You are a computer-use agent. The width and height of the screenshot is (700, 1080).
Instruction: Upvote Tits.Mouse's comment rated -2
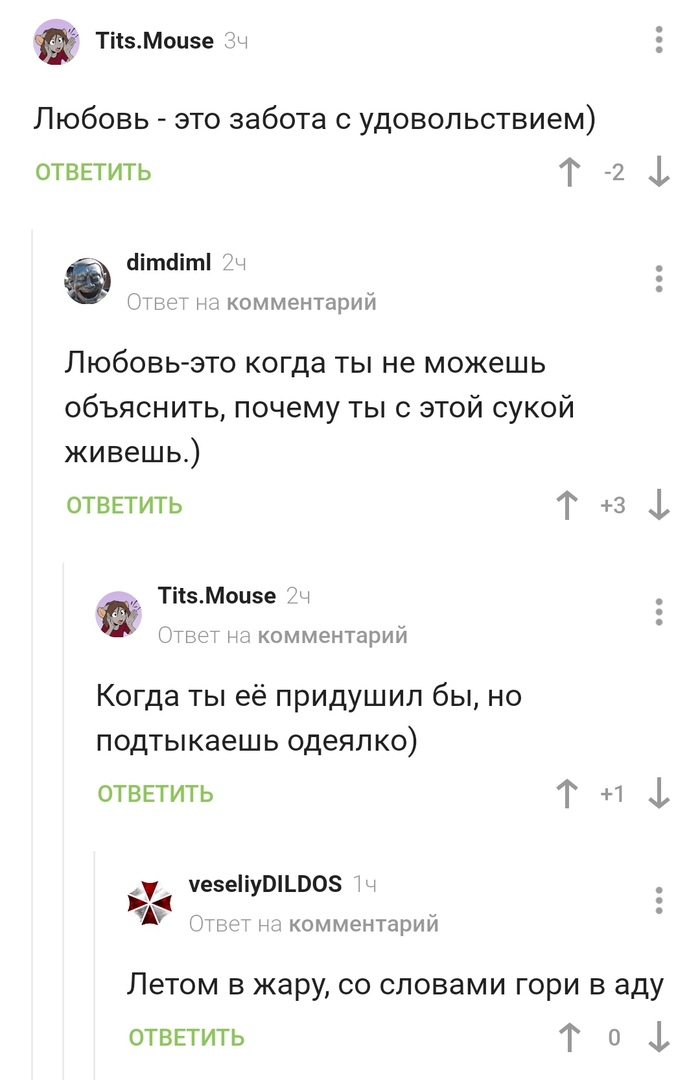click(569, 172)
